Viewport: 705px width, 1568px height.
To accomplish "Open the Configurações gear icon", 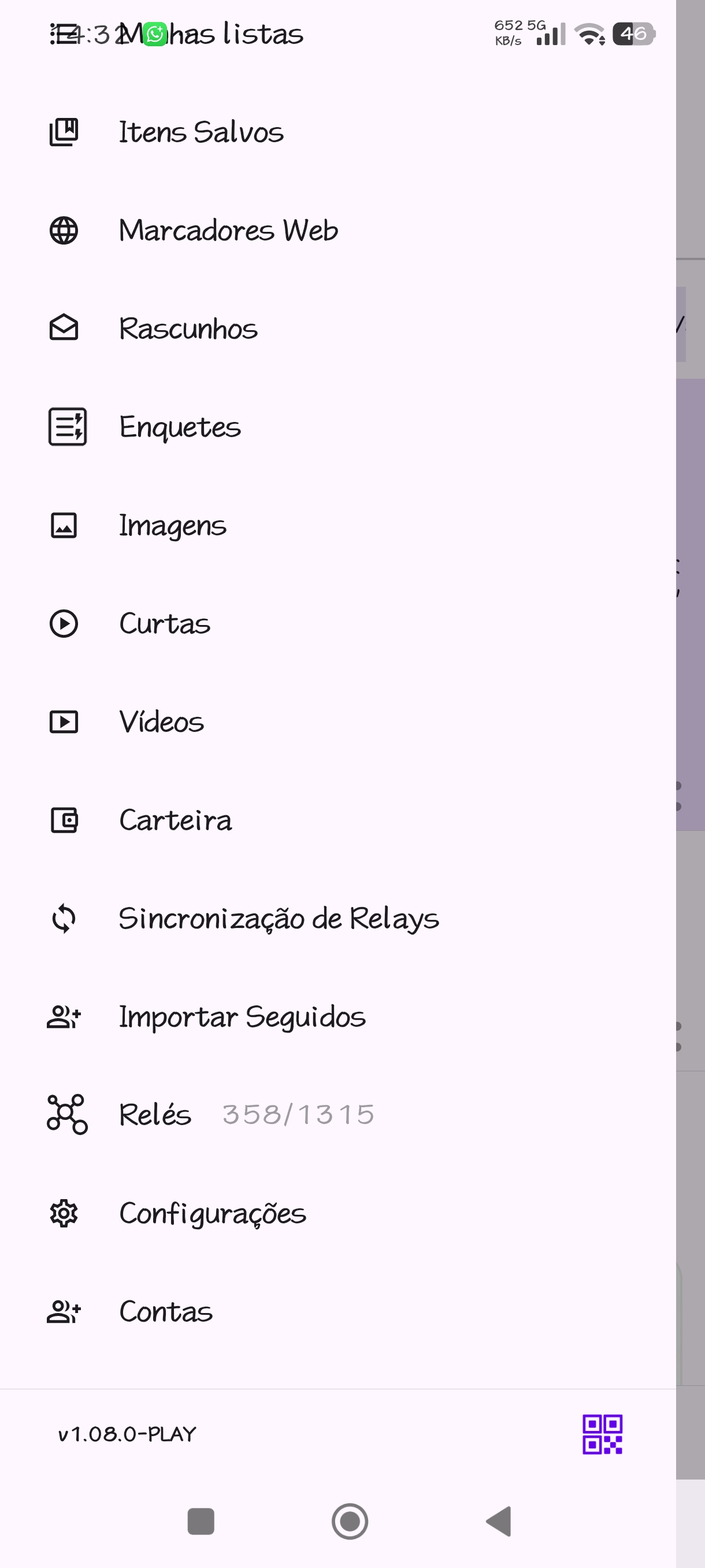I will tap(64, 1213).
